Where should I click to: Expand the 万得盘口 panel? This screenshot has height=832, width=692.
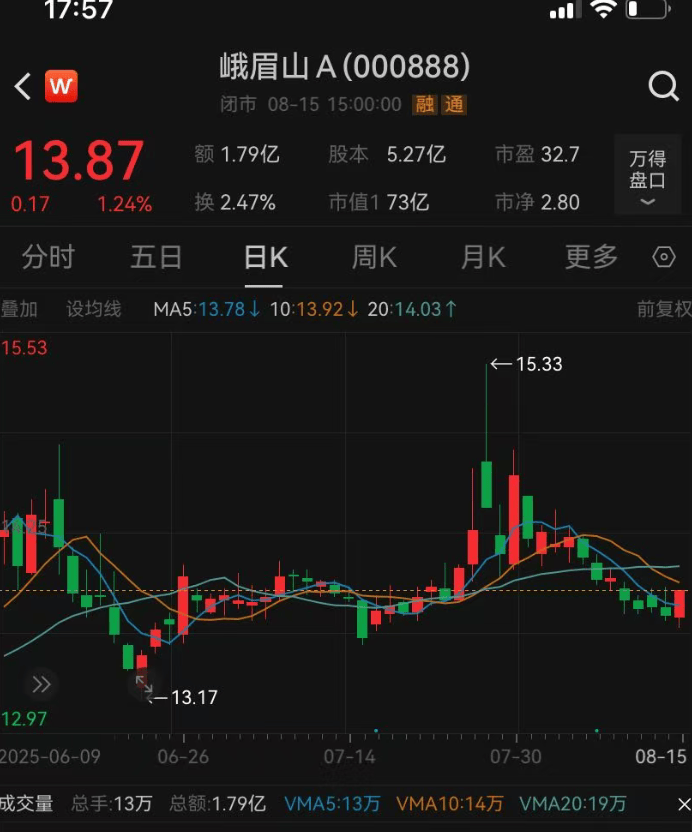(647, 177)
